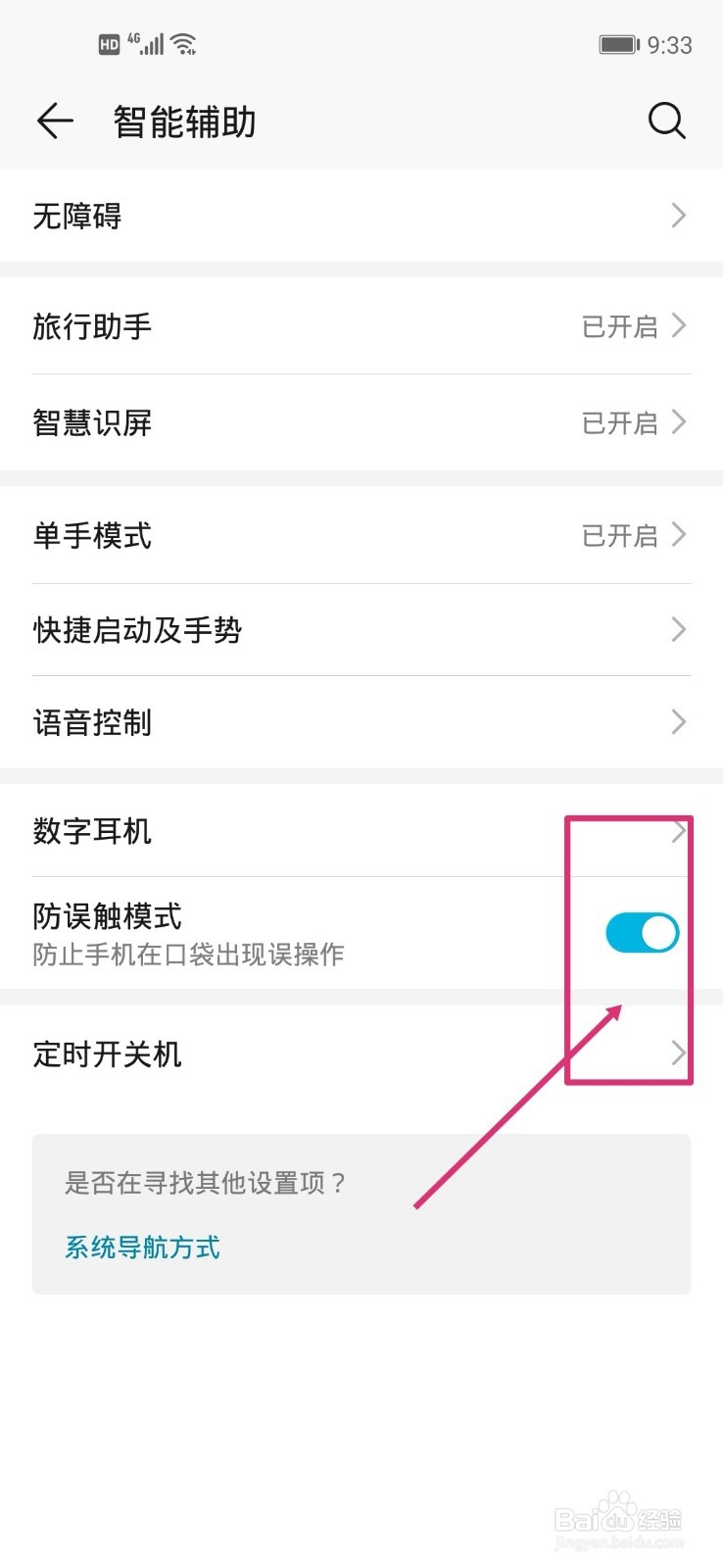Open search from the magnifier icon
Image resolution: width=723 pixels, height=1568 pixels.
[667, 121]
